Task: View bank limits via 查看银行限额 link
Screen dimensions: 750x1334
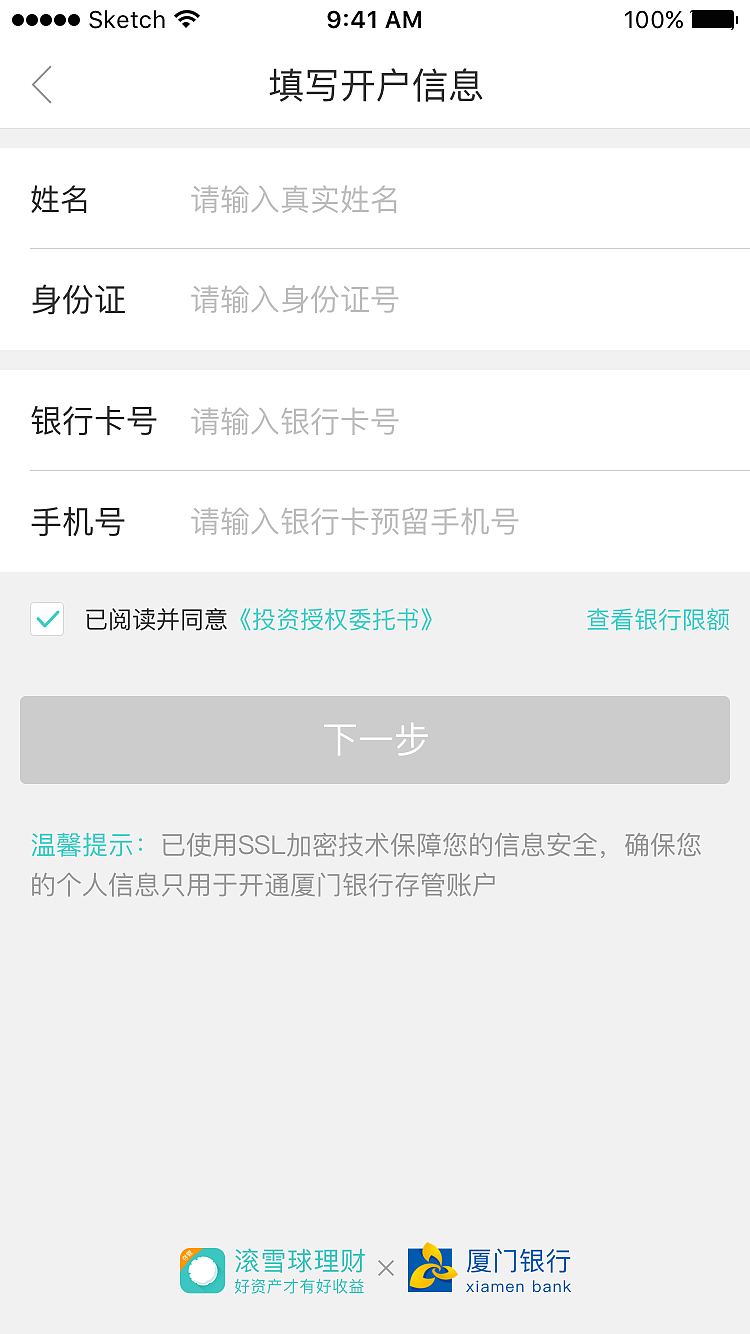Action: [658, 620]
